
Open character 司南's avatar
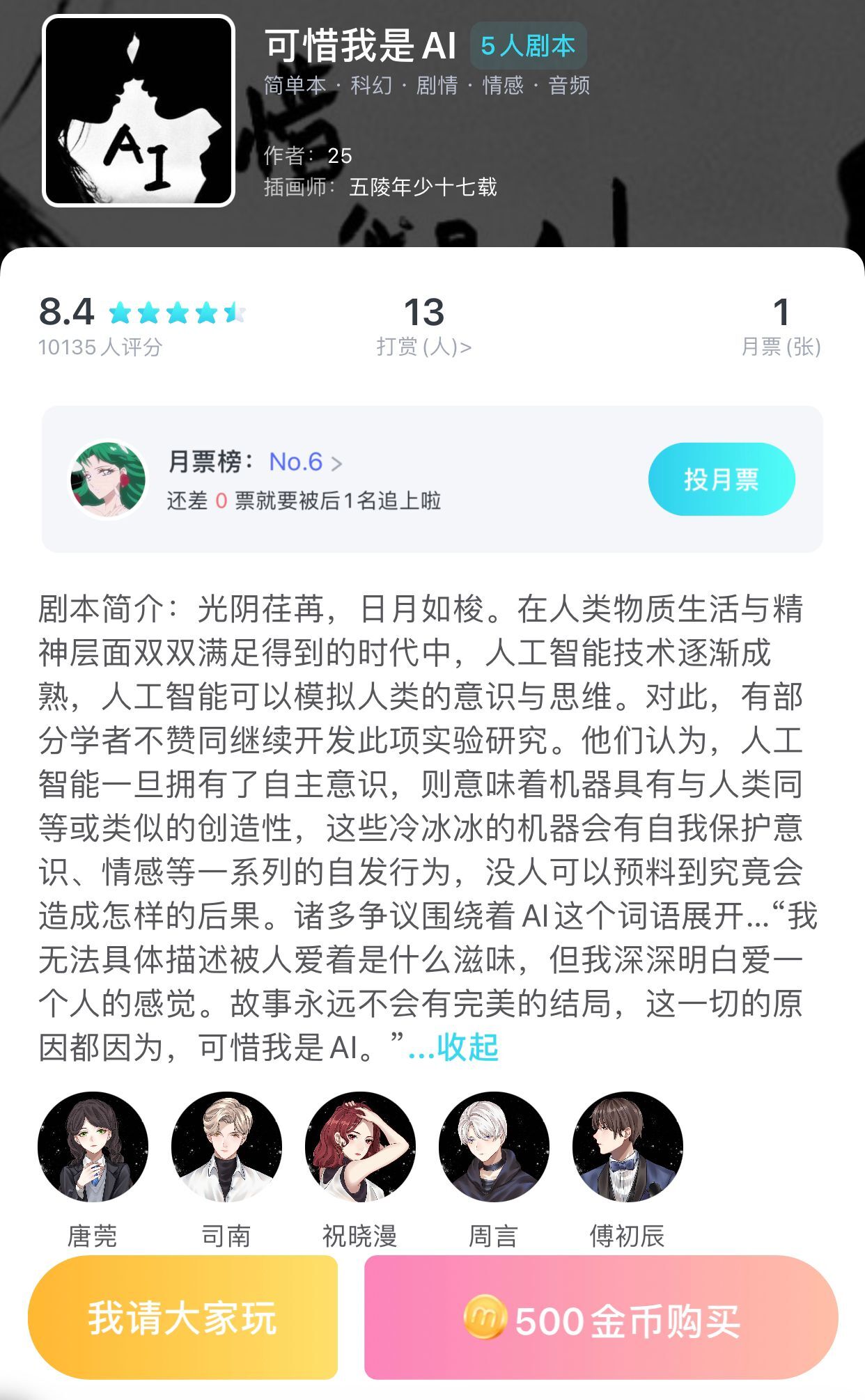click(226, 1147)
